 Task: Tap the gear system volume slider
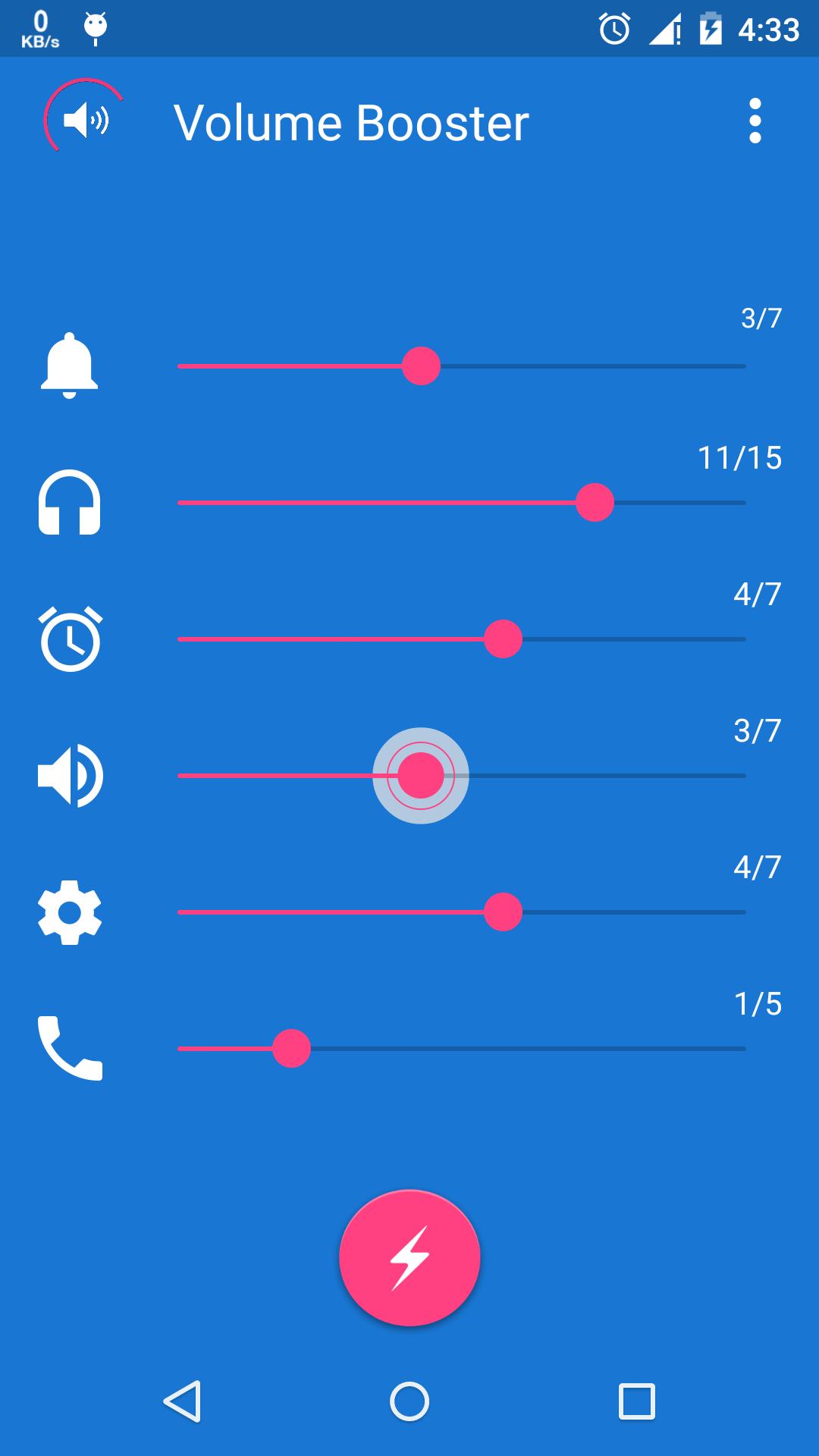461,912
